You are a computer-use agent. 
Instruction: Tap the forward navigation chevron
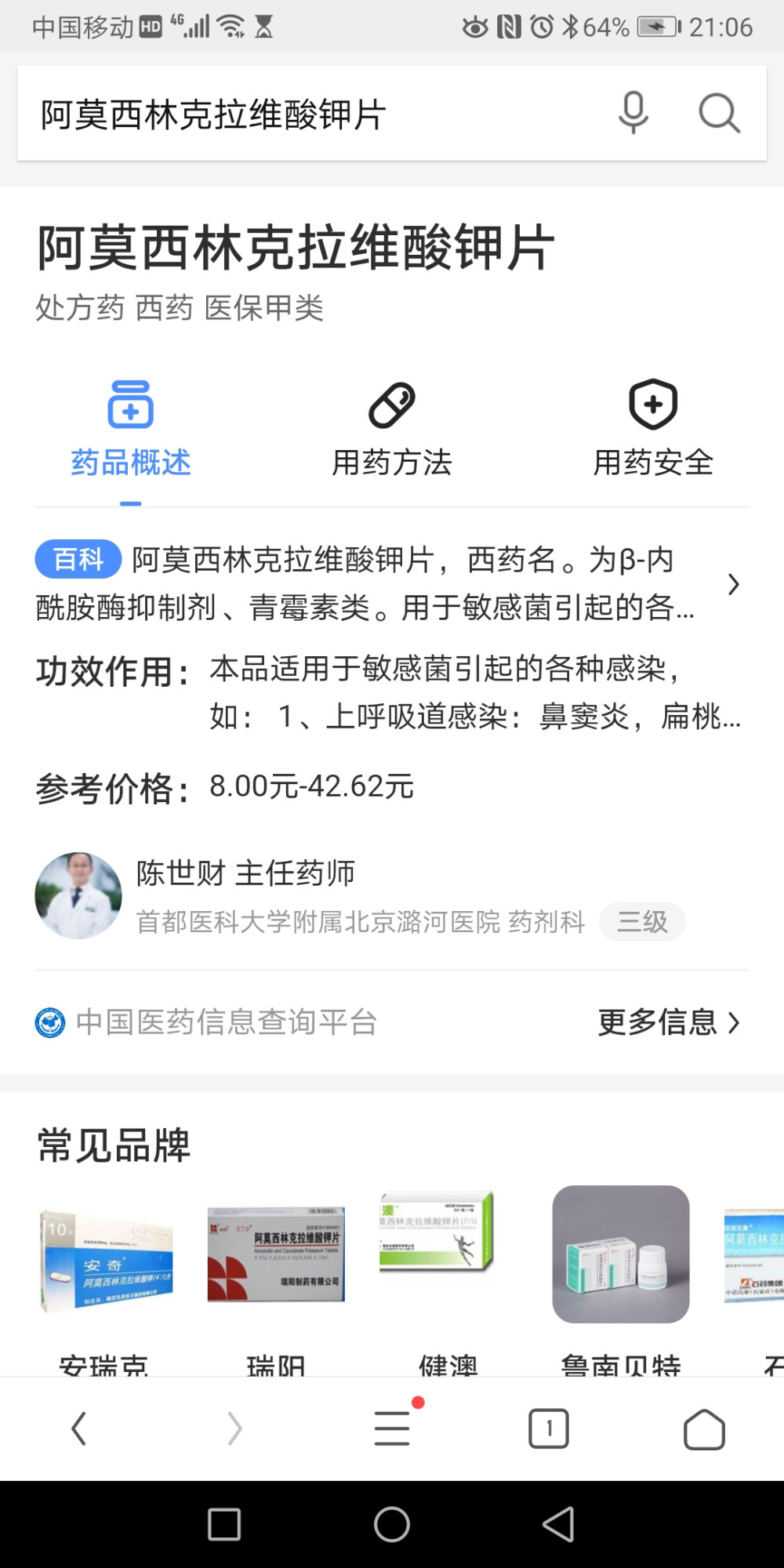234,1428
